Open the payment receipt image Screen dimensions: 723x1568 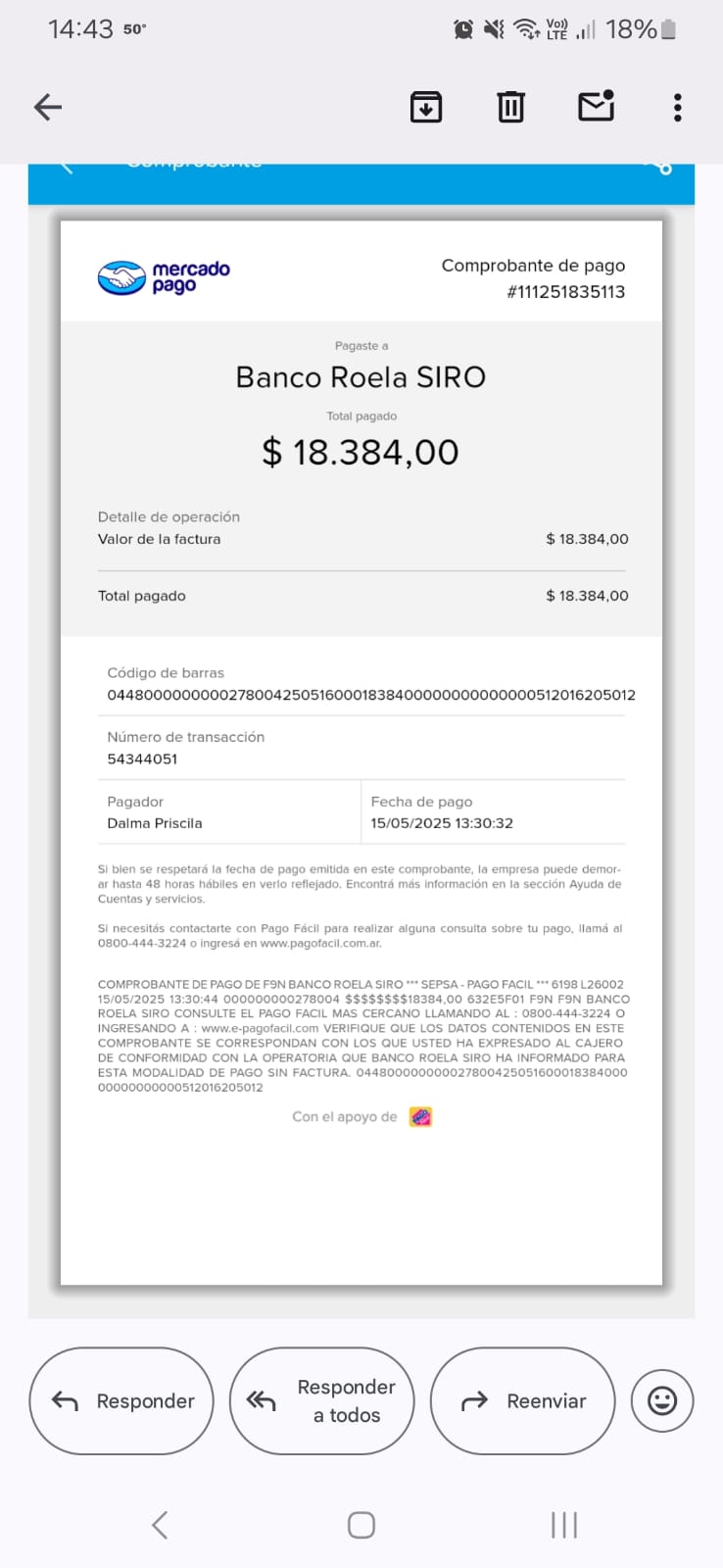pyautogui.click(x=361, y=745)
